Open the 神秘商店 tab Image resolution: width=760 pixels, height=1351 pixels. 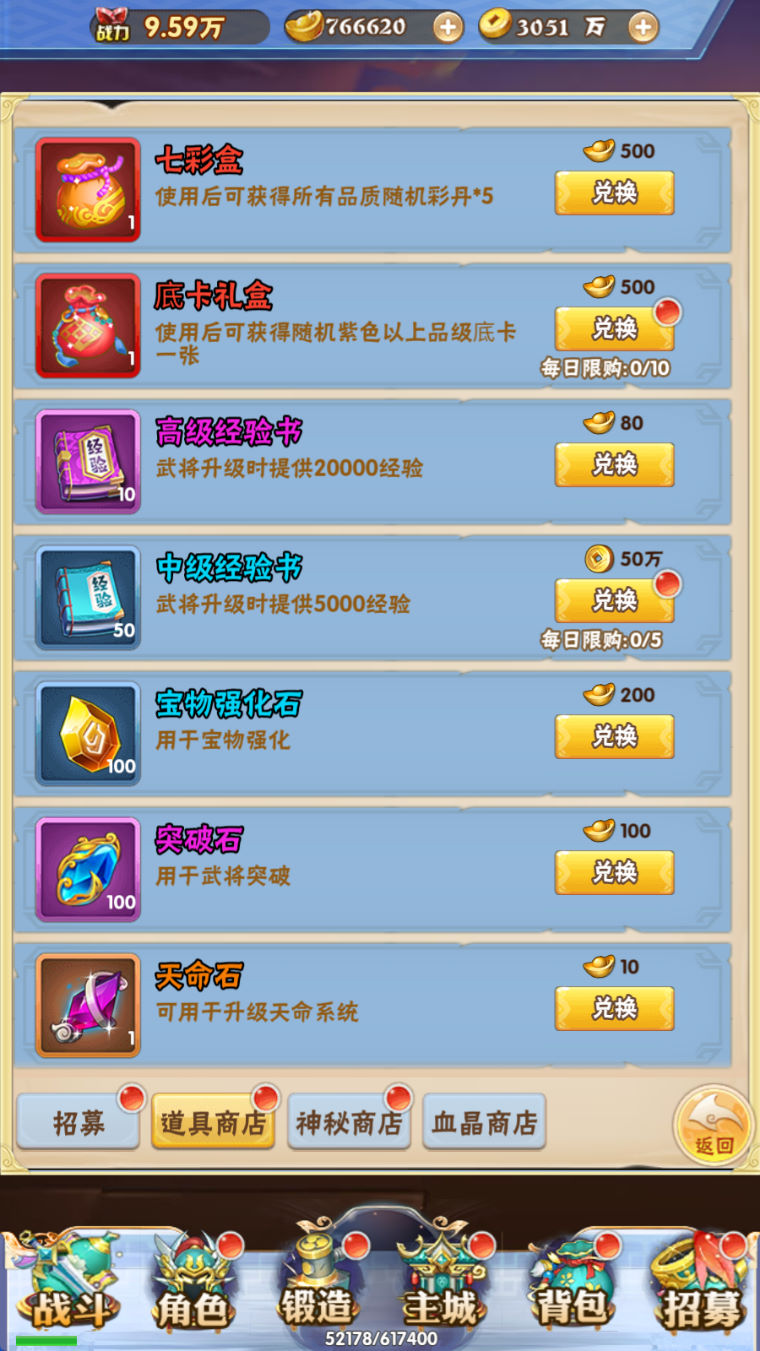click(349, 1123)
